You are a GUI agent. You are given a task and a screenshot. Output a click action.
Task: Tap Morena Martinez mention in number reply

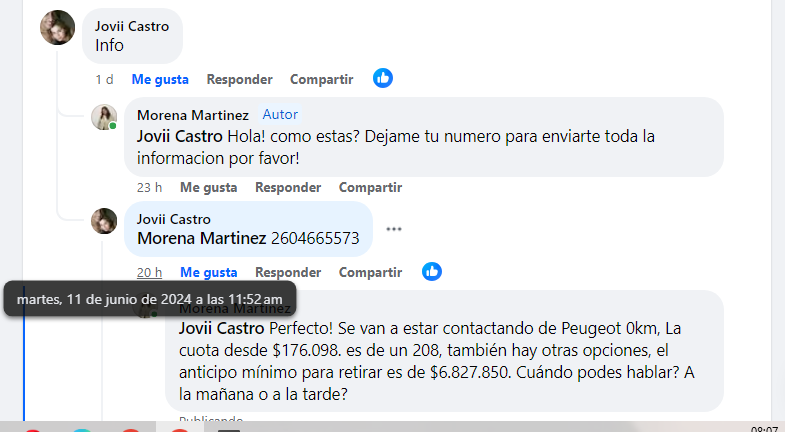tap(201, 239)
